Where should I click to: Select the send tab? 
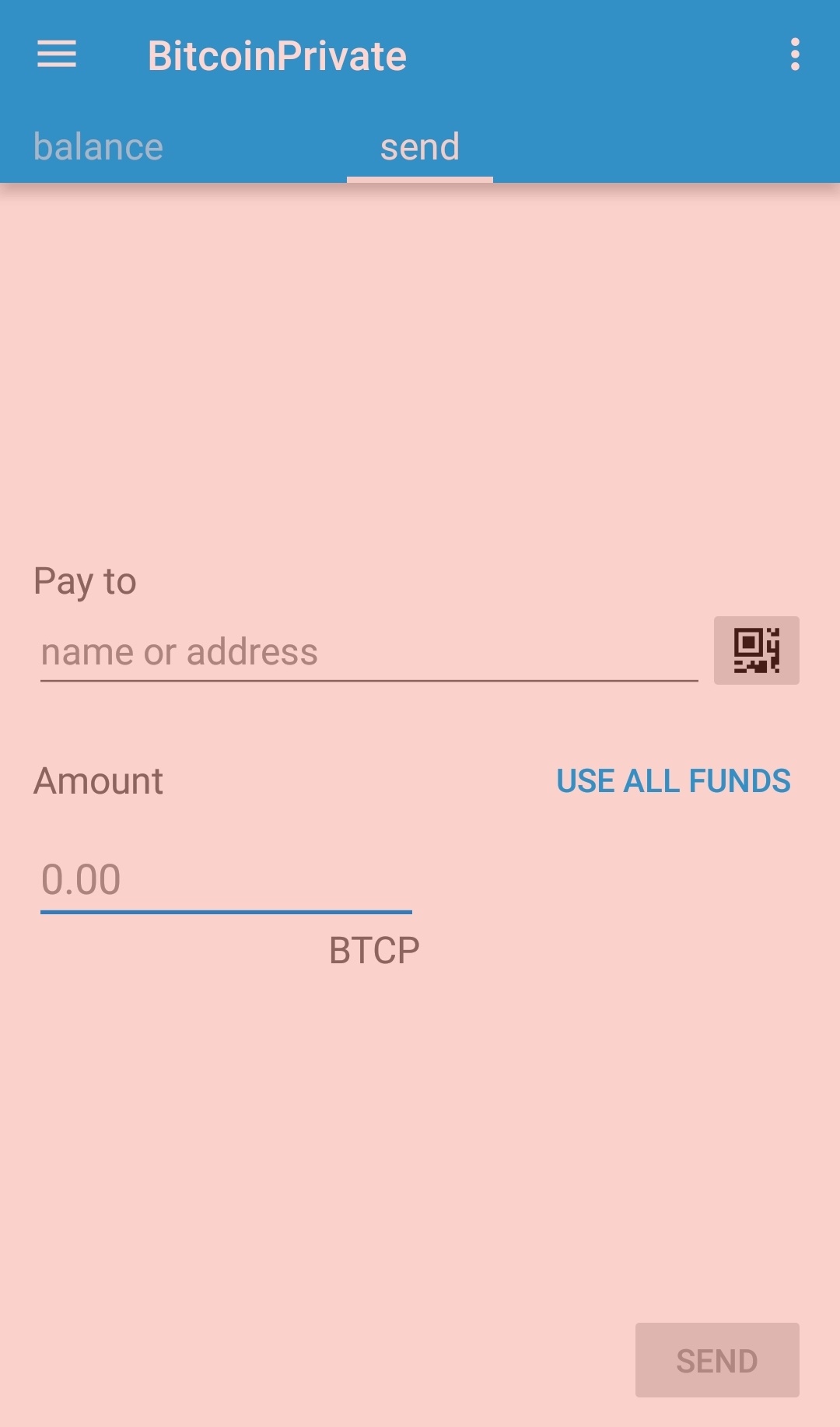pyautogui.click(x=420, y=146)
